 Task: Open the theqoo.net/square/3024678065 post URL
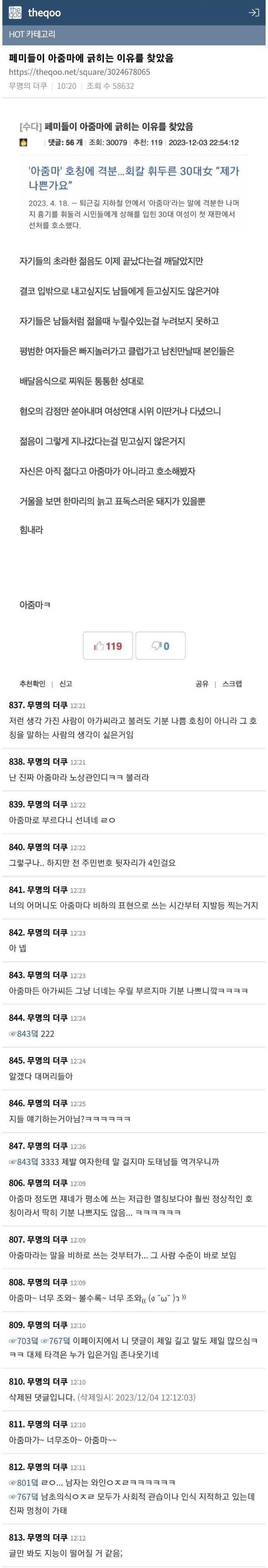tap(79, 72)
